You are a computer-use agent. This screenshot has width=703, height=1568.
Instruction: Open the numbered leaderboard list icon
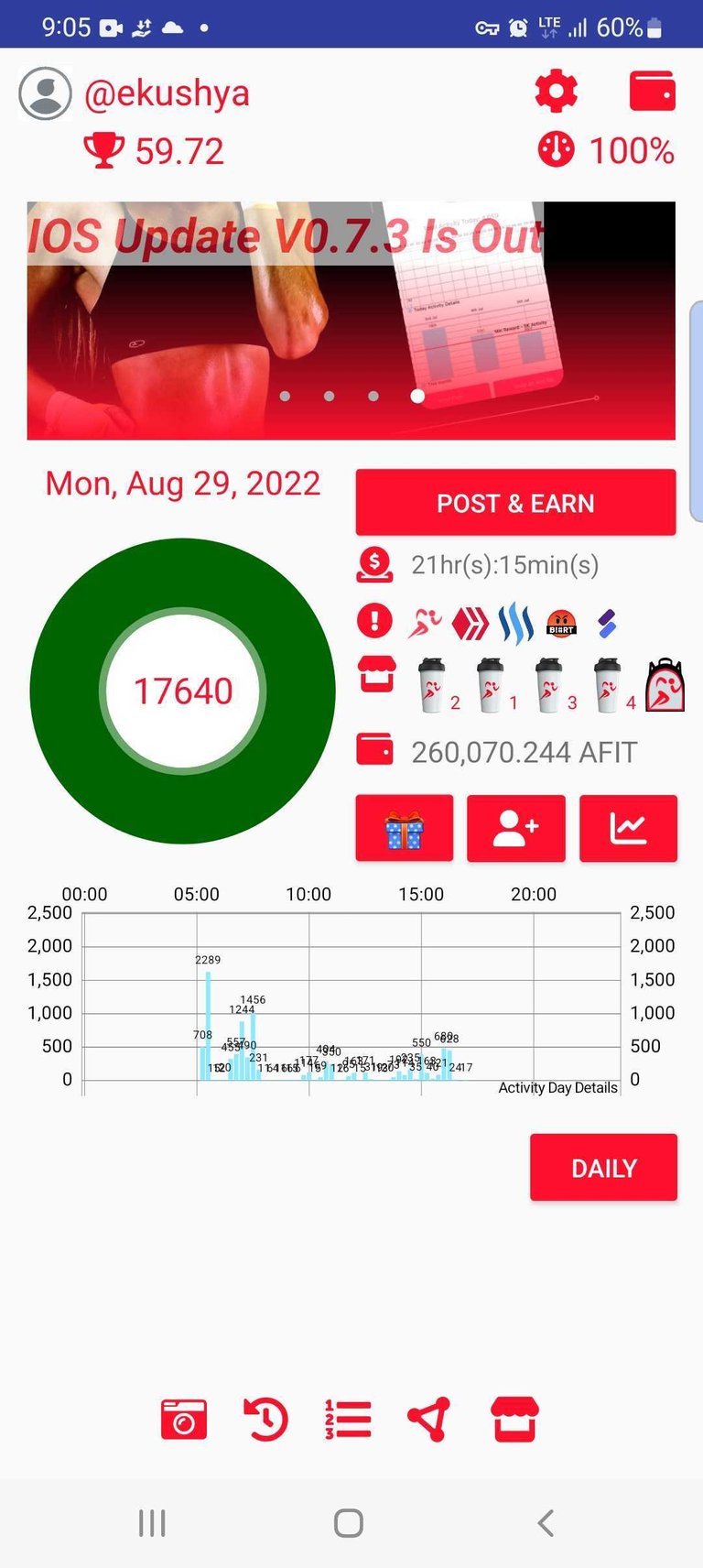click(x=348, y=1420)
